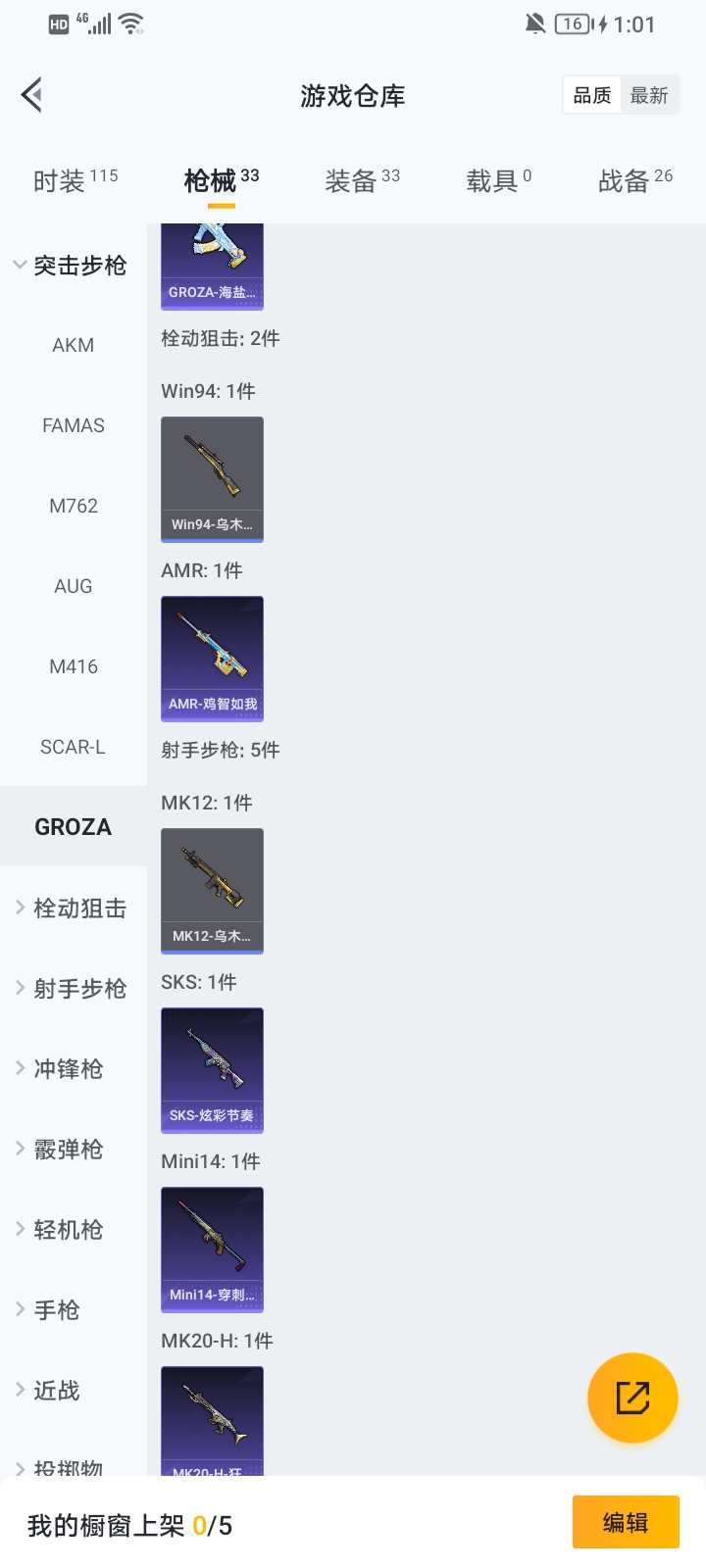Open the MK12-乌木 skin card
The width and height of the screenshot is (706, 1568).
click(212, 890)
